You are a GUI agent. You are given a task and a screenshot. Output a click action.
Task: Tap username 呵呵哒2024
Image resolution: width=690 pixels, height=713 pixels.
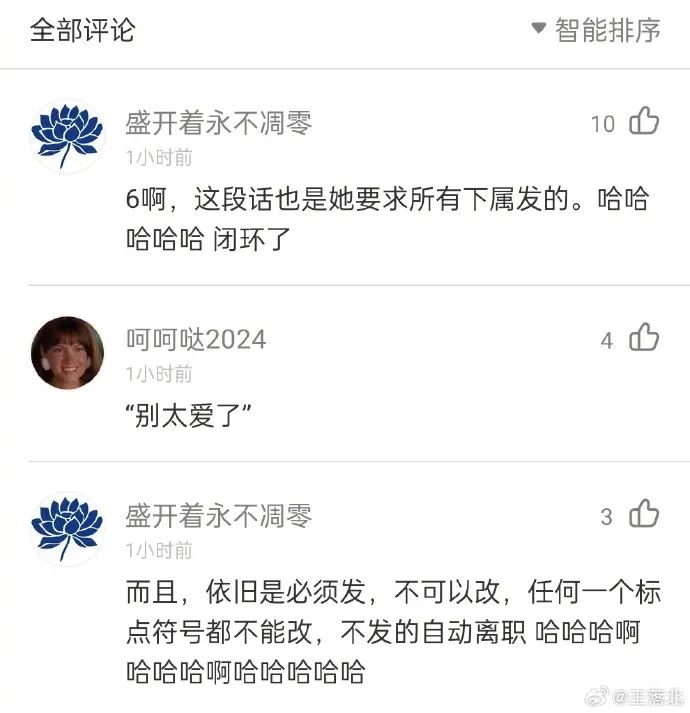click(196, 340)
